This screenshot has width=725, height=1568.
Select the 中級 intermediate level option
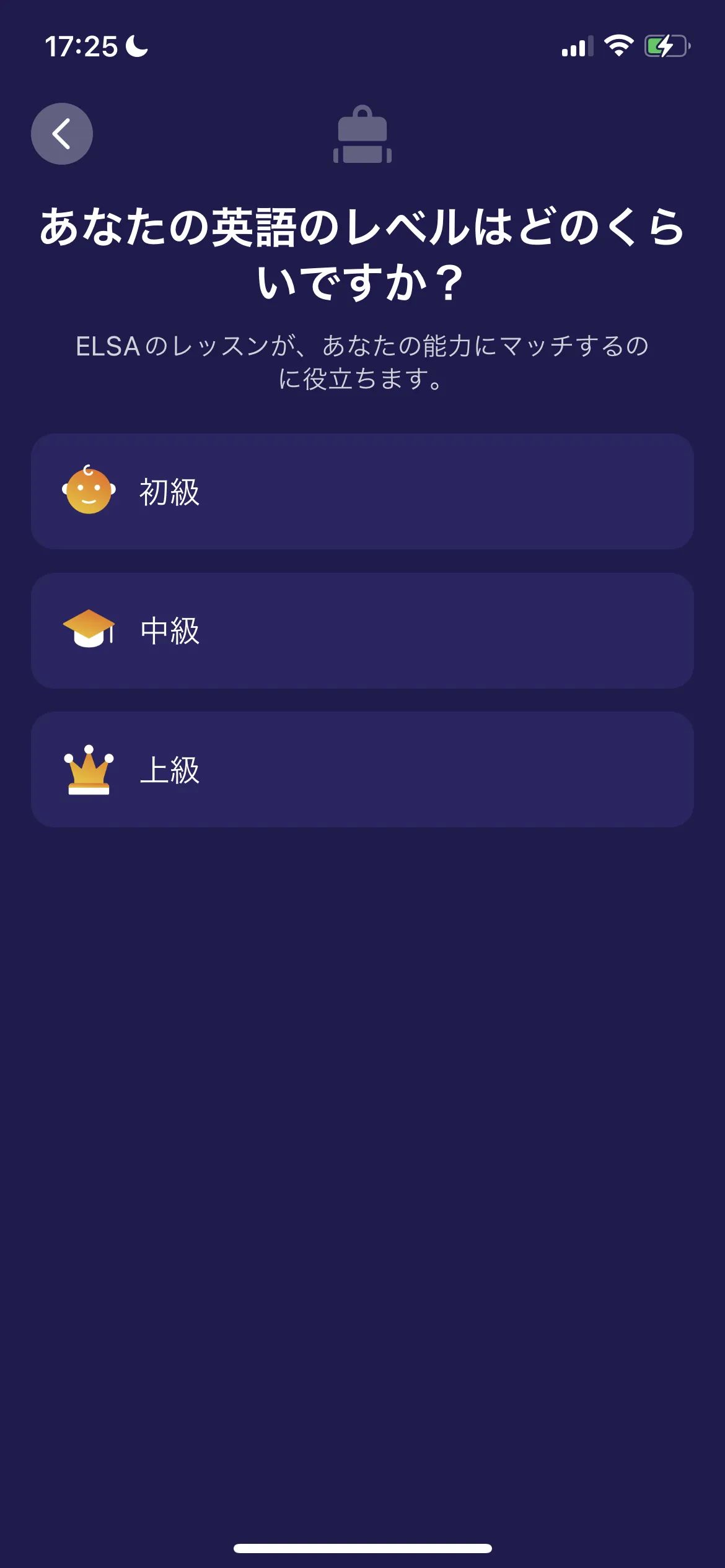pyautogui.click(x=362, y=629)
